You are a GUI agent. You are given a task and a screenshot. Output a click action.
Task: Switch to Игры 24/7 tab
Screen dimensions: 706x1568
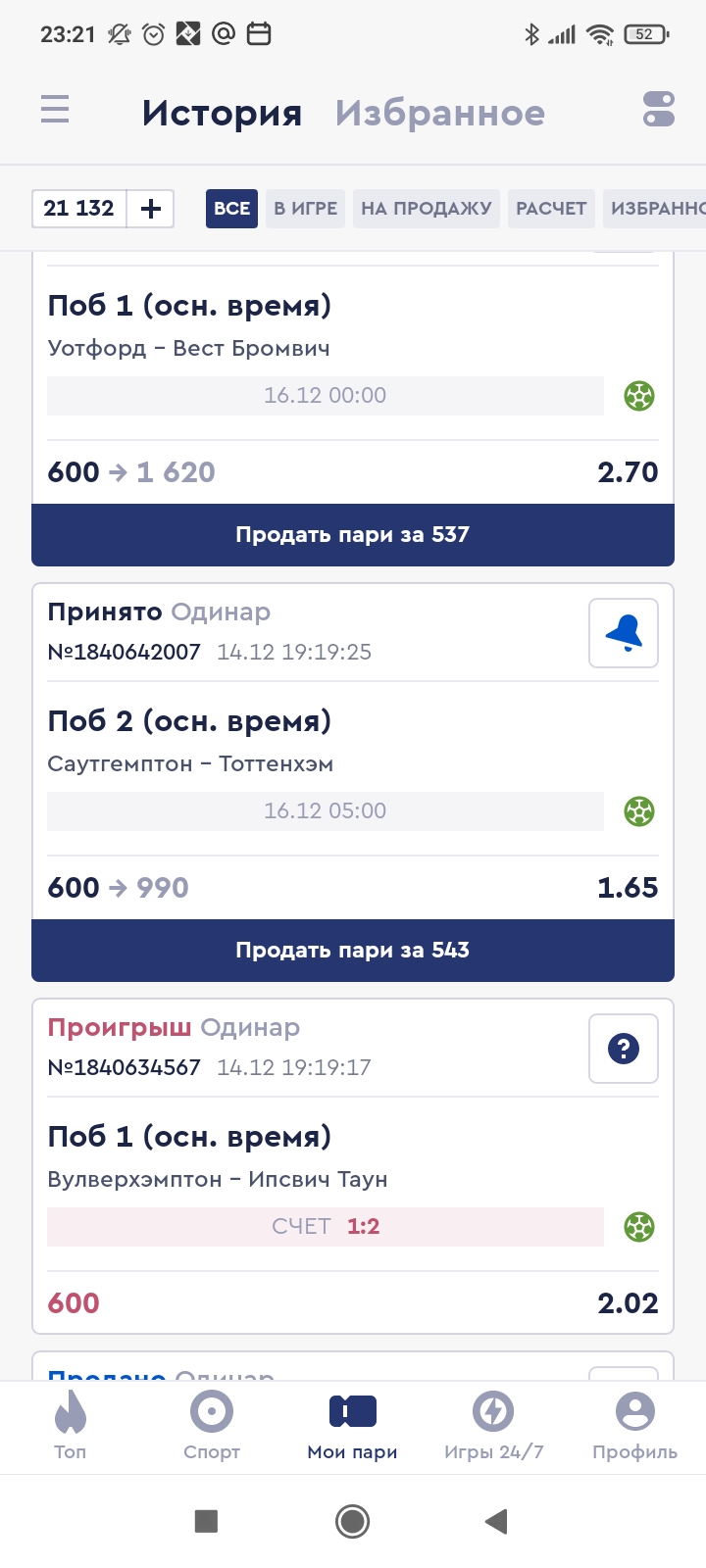[x=493, y=1426]
